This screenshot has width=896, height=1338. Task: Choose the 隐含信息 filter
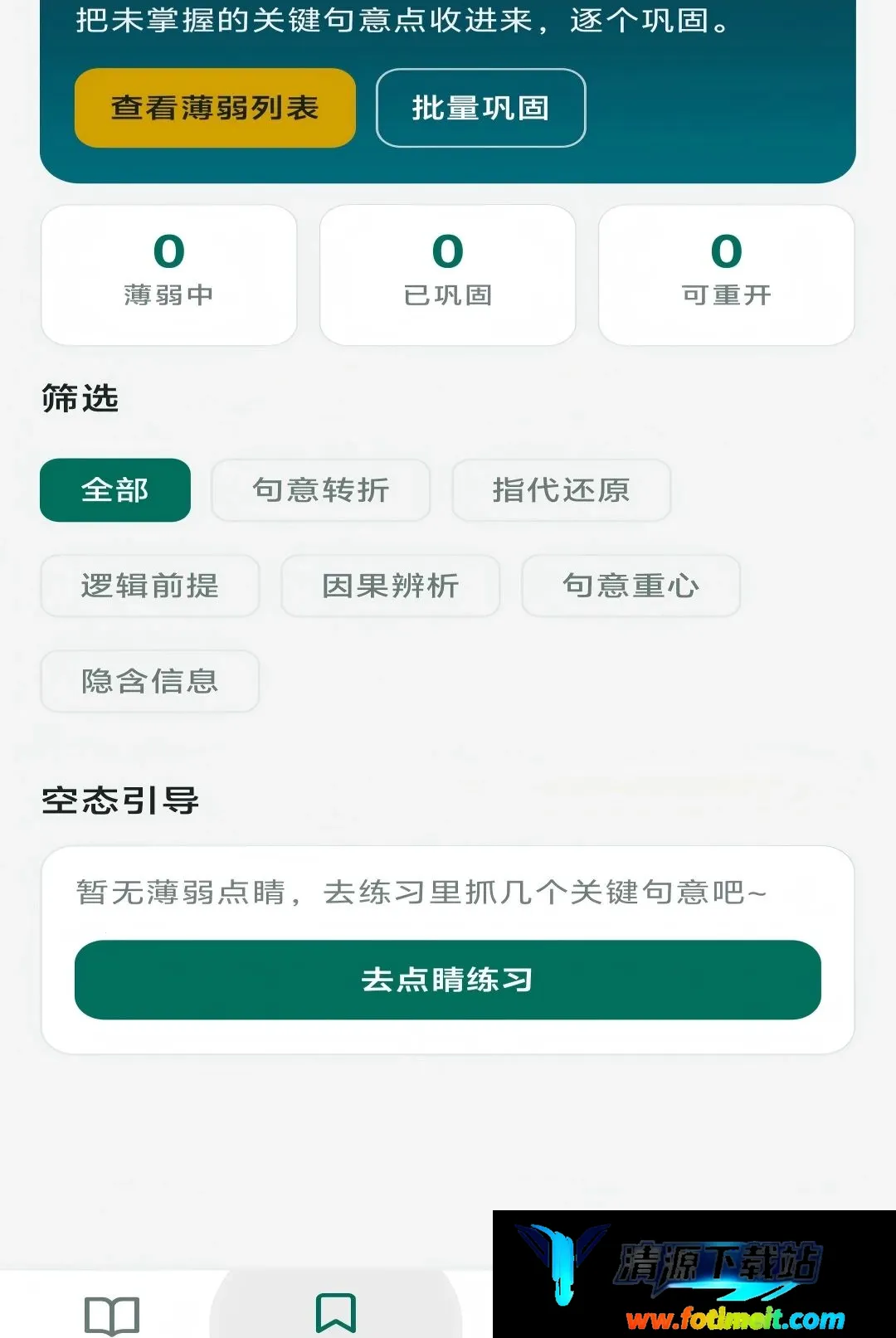tap(149, 681)
